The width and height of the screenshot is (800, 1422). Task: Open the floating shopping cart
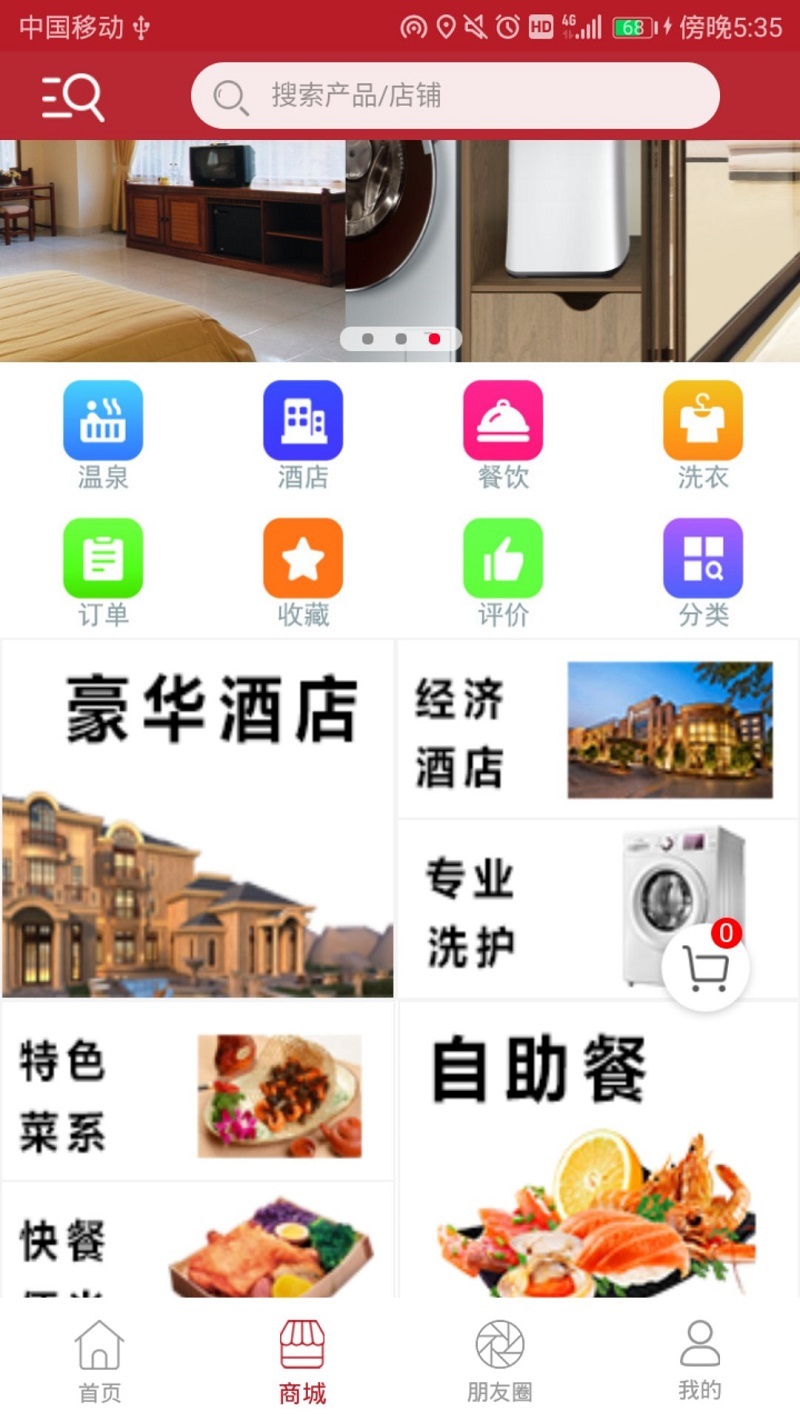click(706, 967)
